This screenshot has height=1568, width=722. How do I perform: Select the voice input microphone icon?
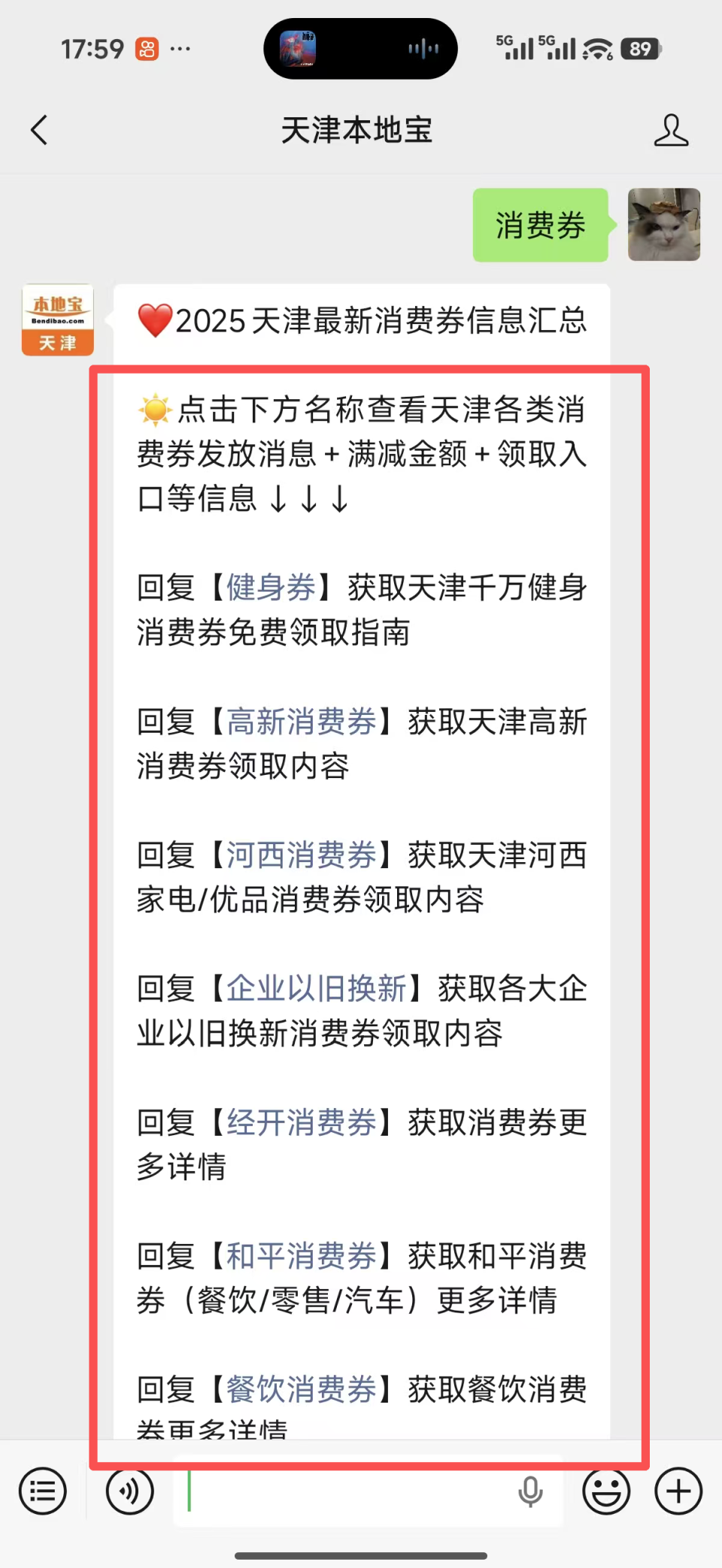click(531, 1491)
